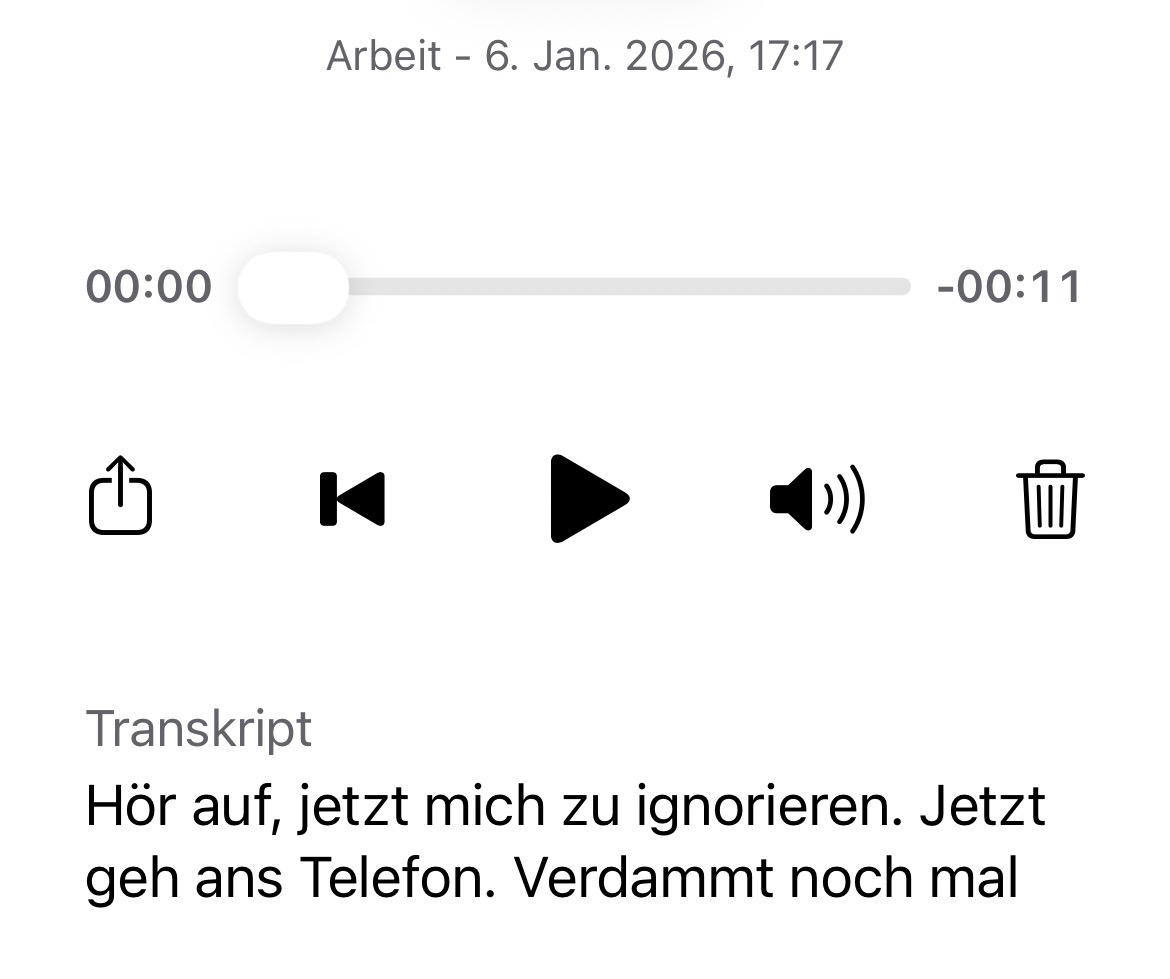The image size is (1170, 979).
Task: Play the voicemail message
Action: click(x=587, y=498)
